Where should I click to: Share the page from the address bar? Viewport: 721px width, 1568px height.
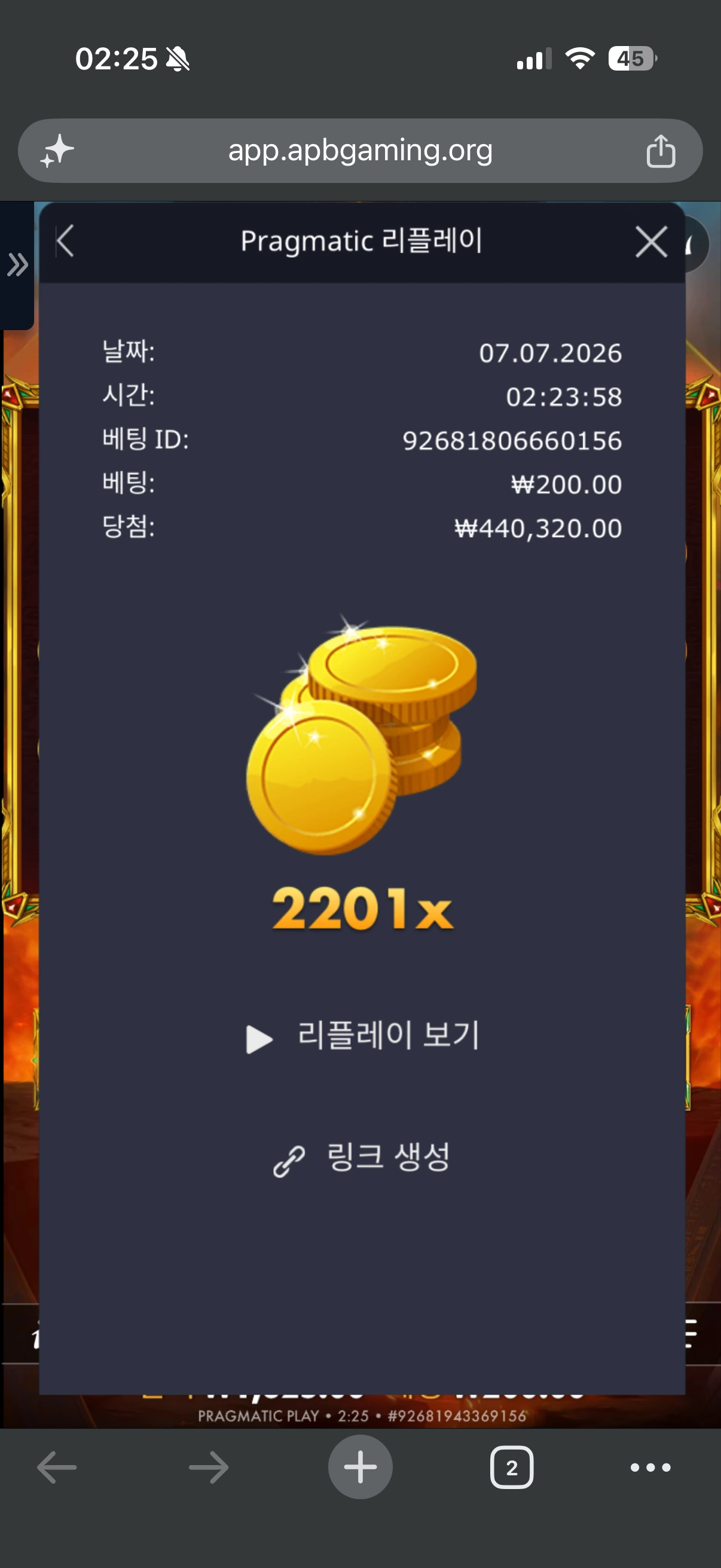coord(661,150)
